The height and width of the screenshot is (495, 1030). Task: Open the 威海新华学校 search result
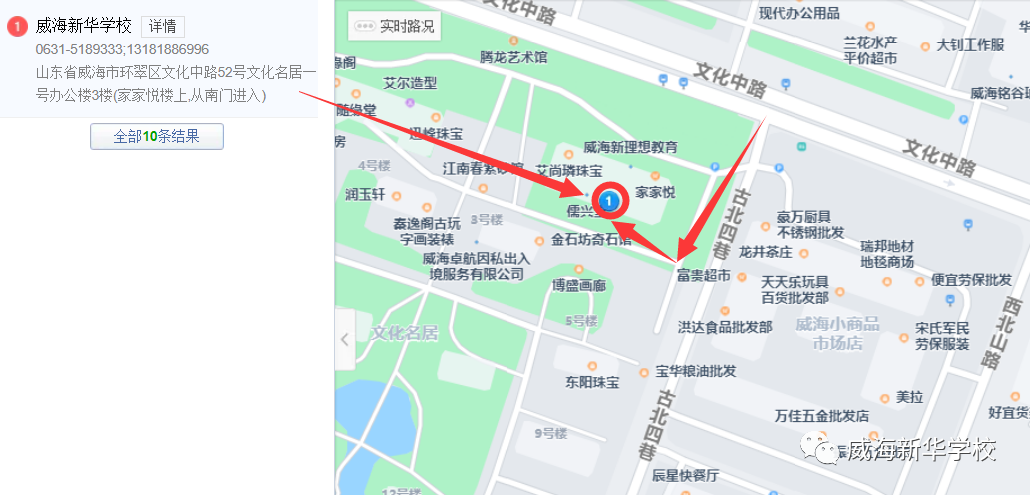coord(83,27)
